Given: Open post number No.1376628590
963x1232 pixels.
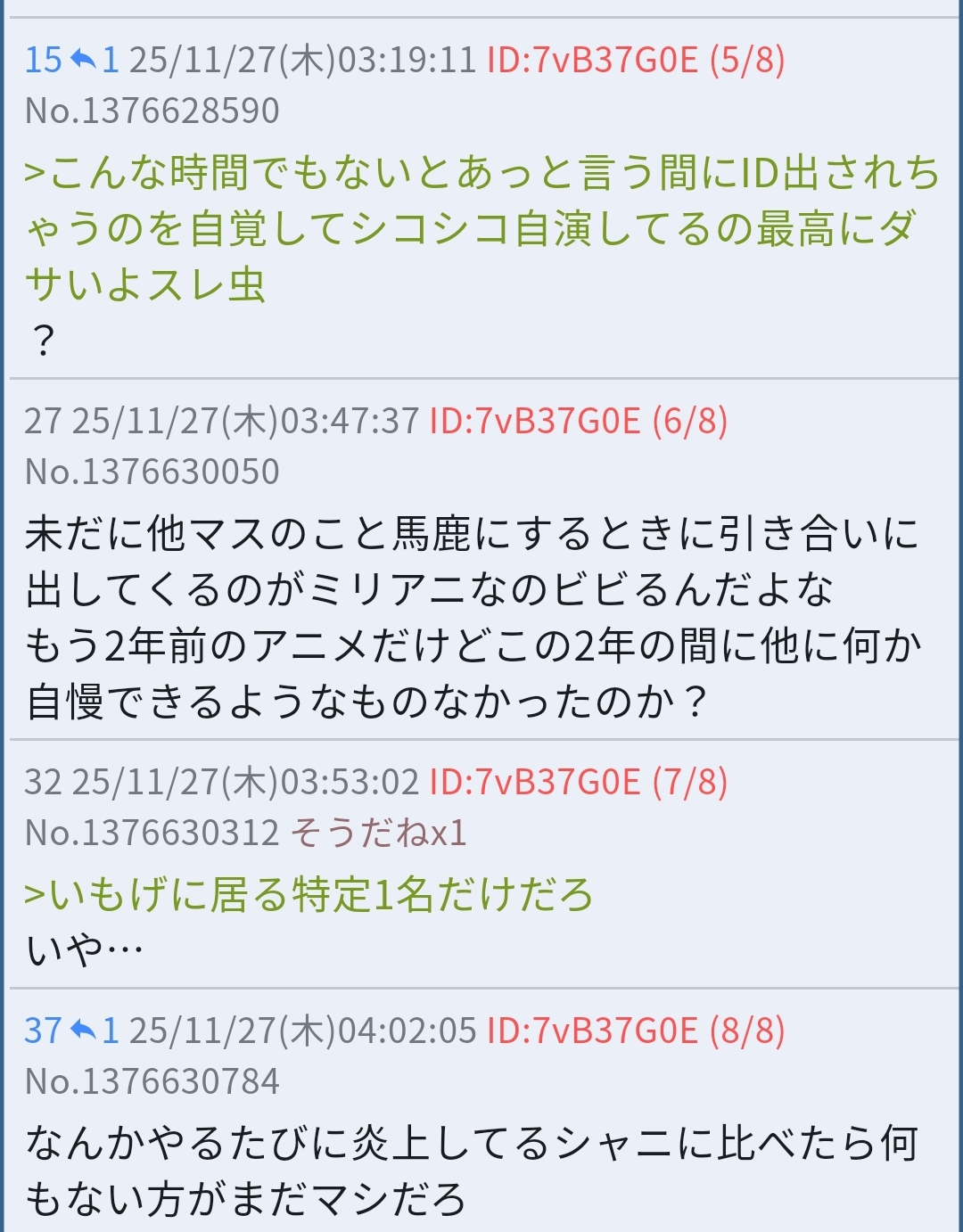Looking at the screenshot, I should click(x=152, y=111).
